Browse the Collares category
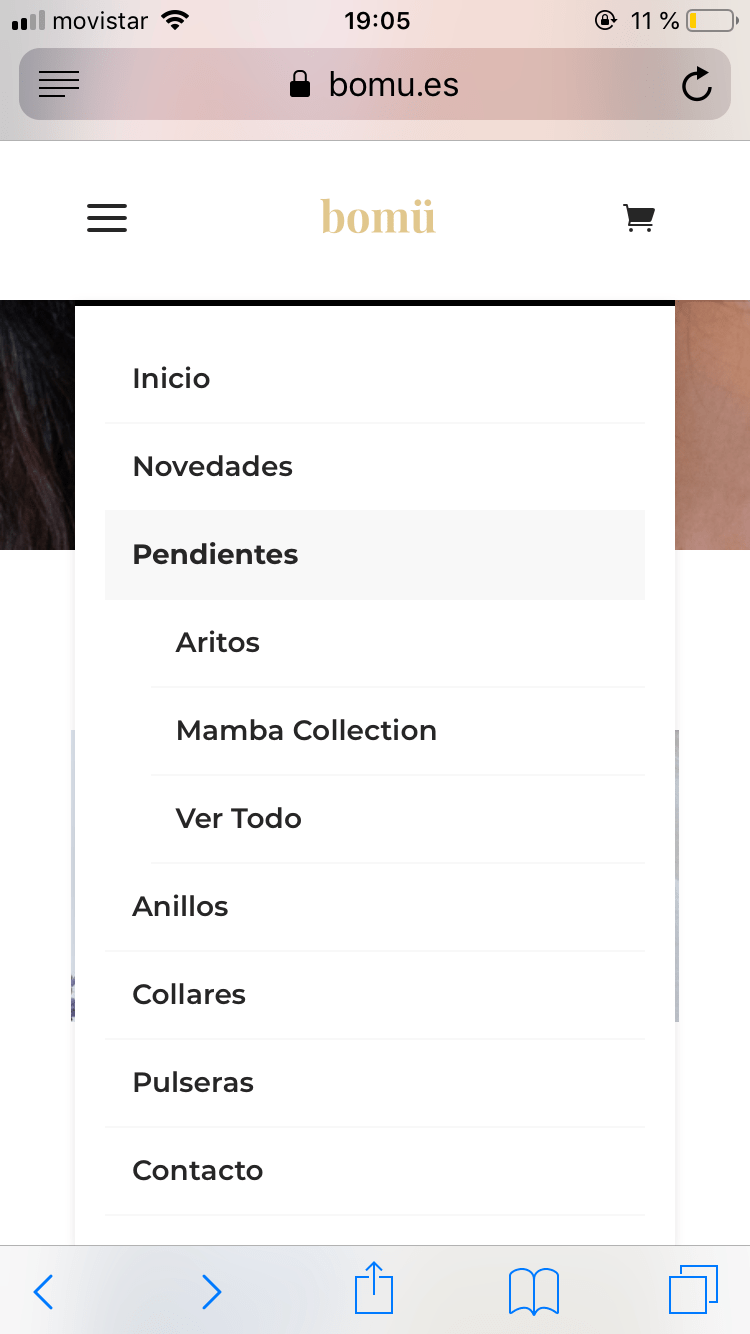Viewport: 750px width, 1334px height. pos(375,995)
